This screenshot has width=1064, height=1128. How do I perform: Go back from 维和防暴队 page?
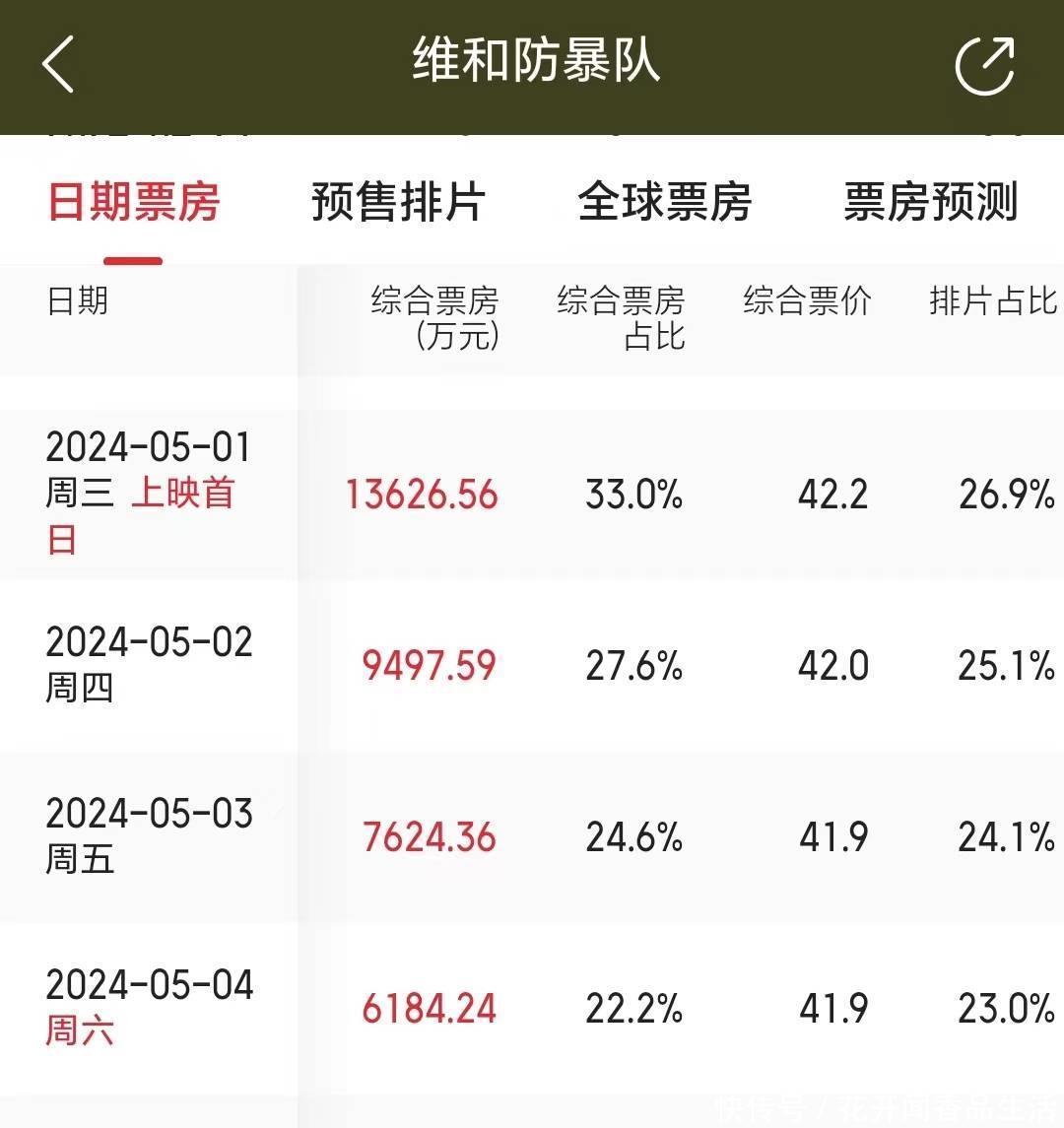pyautogui.click(x=59, y=65)
